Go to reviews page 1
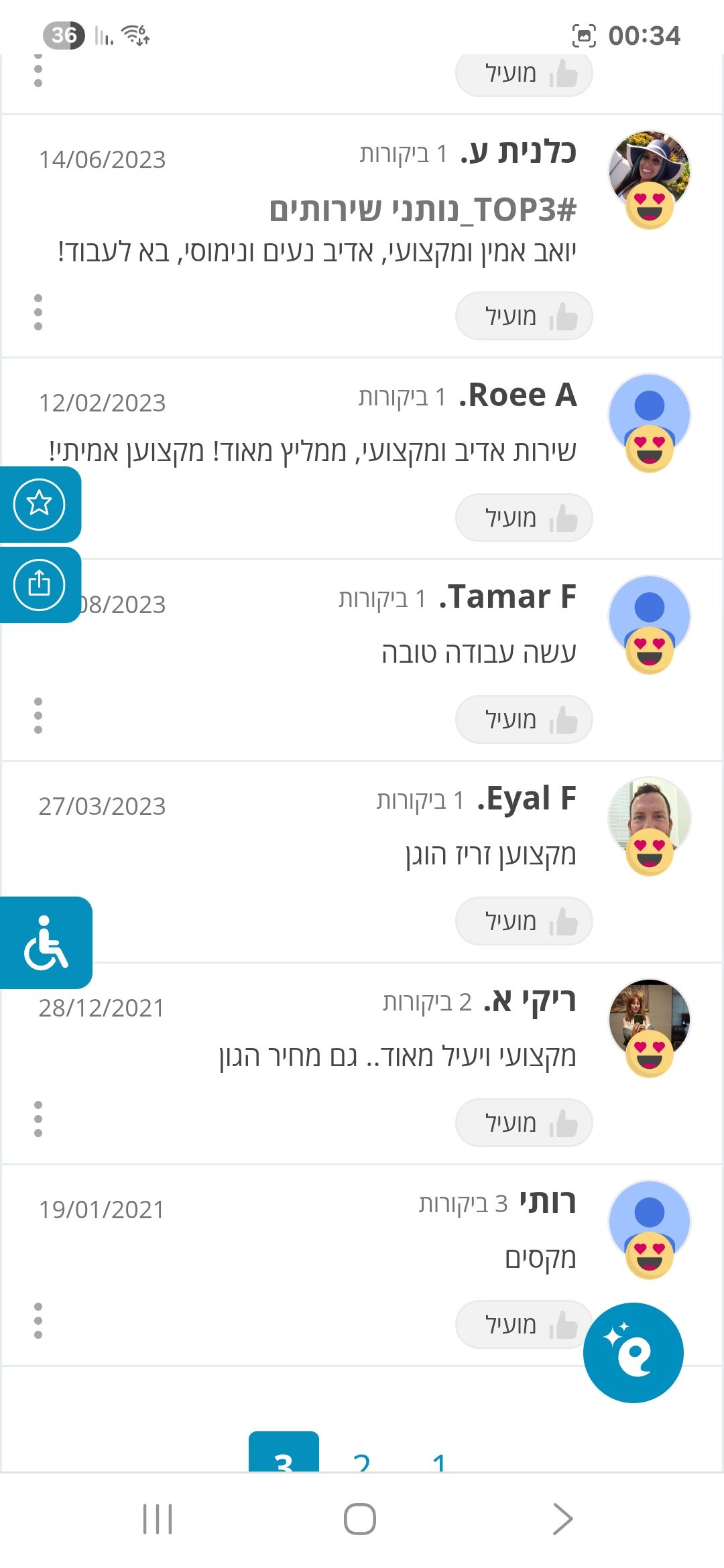The height and width of the screenshot is (1568, 724). pyautogui.click(x=439, y=1461)
